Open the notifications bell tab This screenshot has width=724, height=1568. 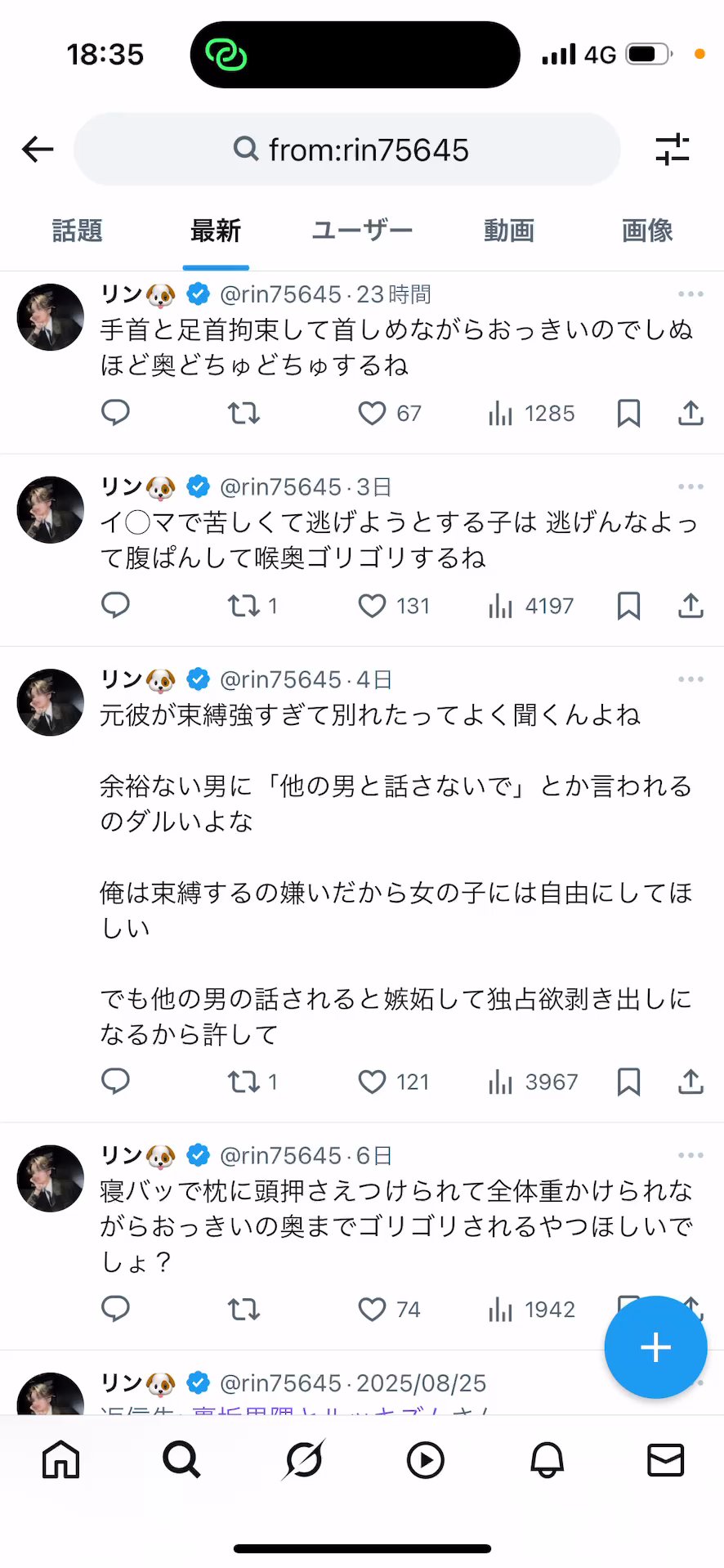[x=547, y=1459]
